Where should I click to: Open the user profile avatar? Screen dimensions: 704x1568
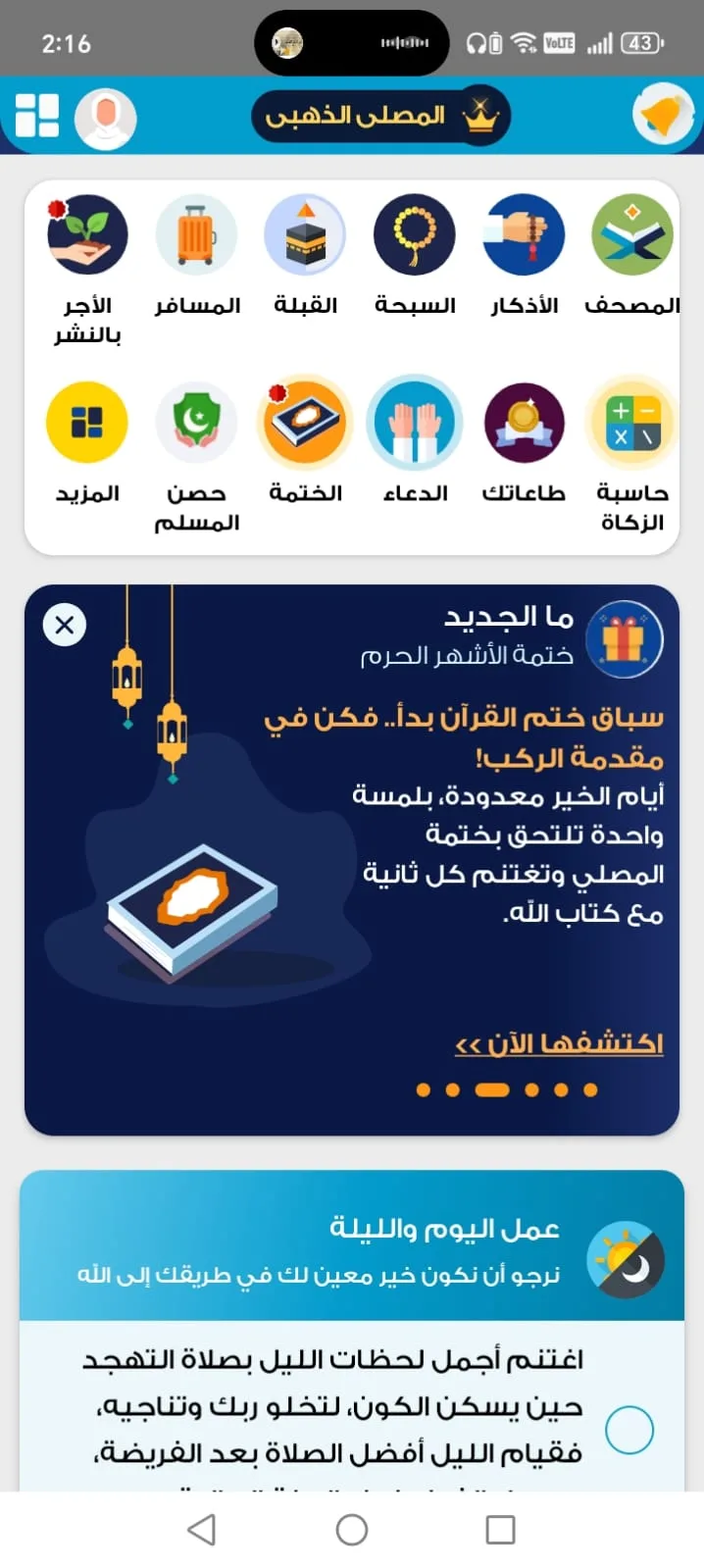(x=106, y=118)
